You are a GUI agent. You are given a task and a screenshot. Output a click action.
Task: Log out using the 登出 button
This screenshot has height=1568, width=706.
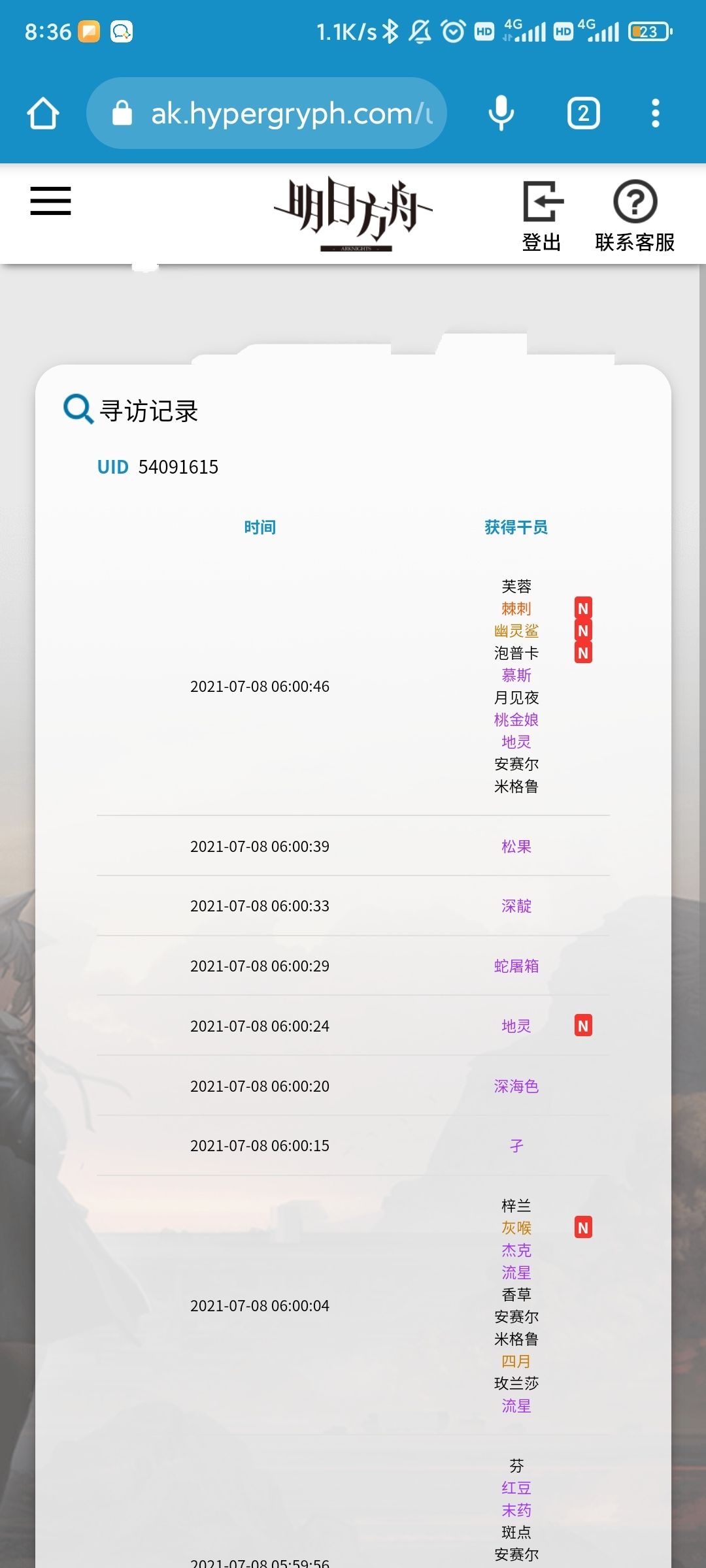pos(542,217)
